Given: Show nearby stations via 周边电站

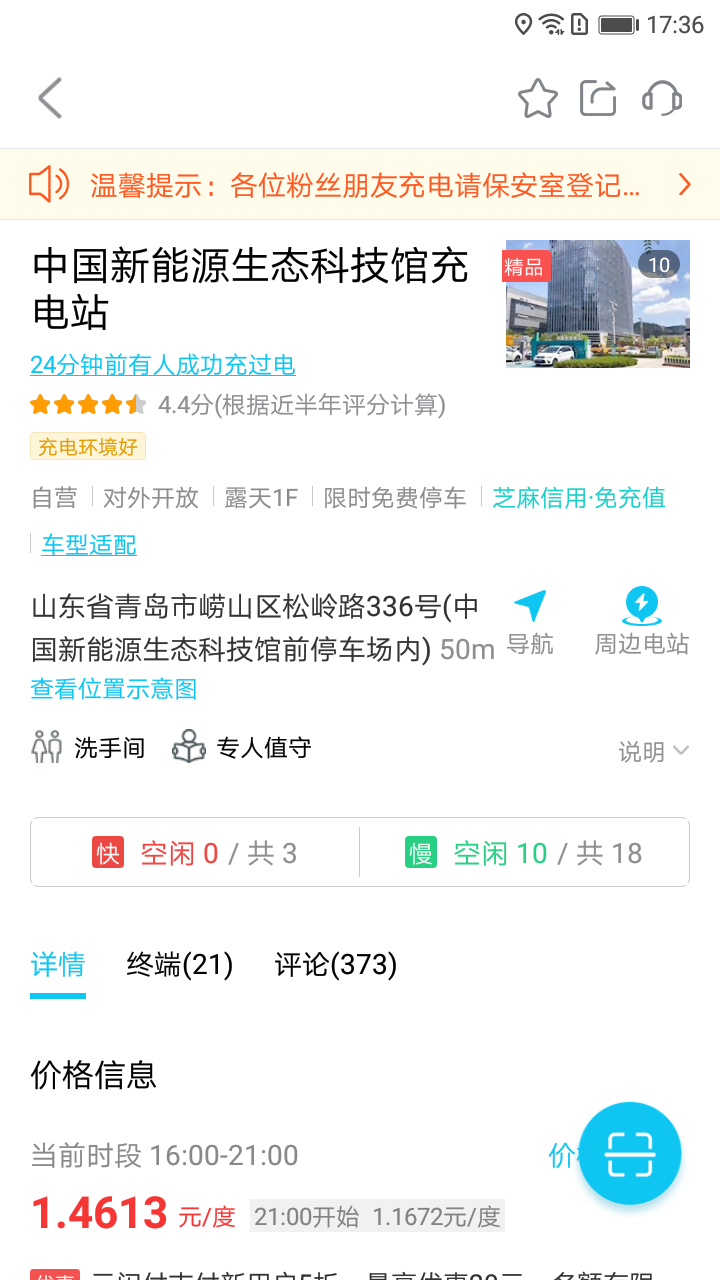Looking at the screenshot, I should [x=641, y=622].
